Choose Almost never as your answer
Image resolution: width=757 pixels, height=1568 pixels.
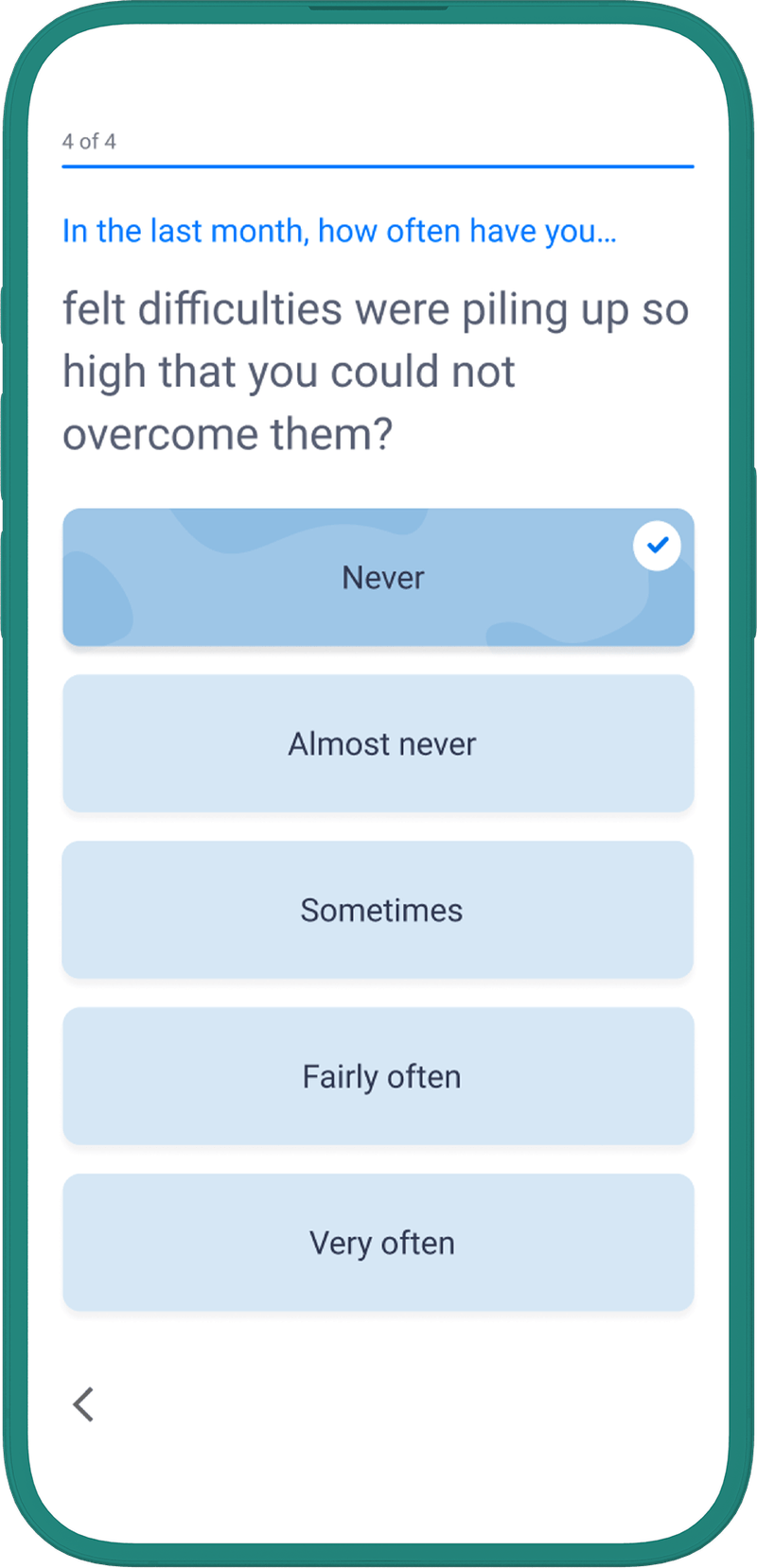(x=378, y=743)
